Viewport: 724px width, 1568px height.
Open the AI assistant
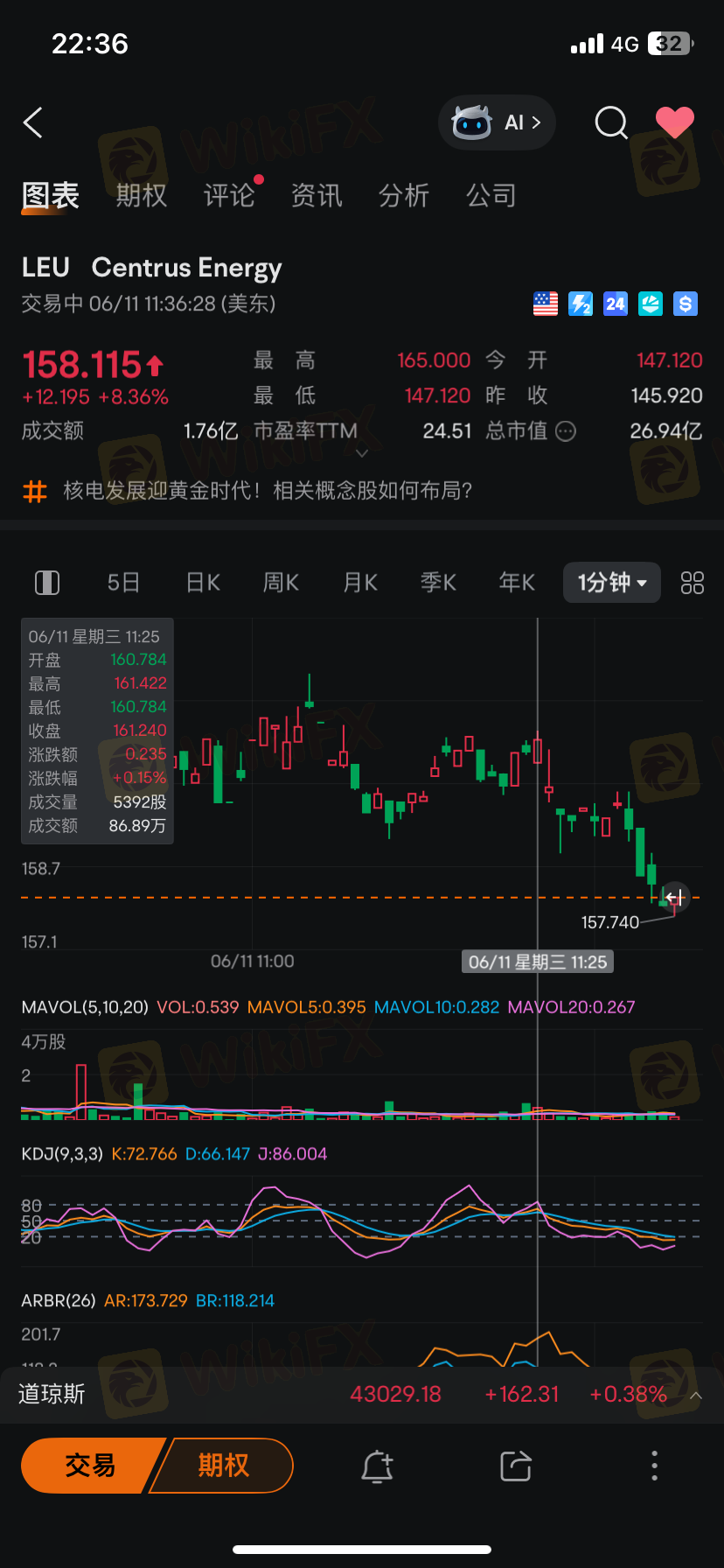(x=497, y=122)
